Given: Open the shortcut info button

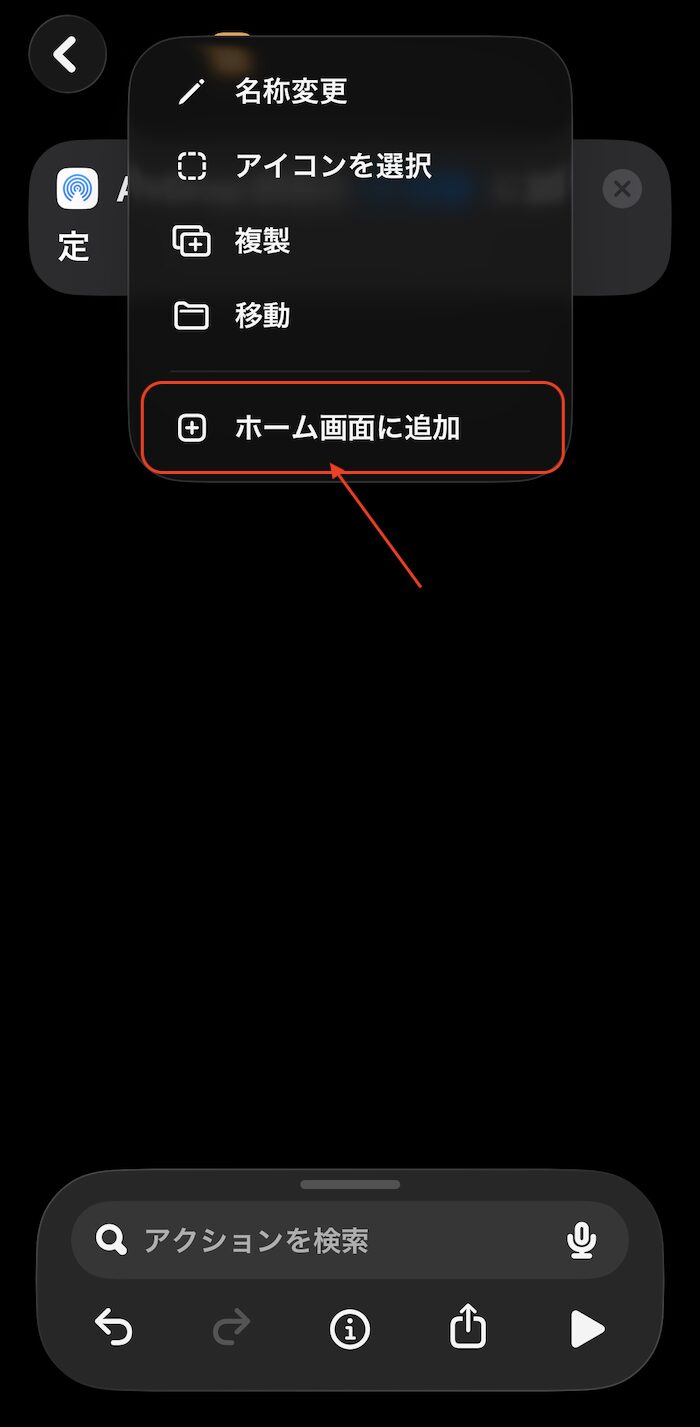Looking at the screenshot, I should point(349,1329).
